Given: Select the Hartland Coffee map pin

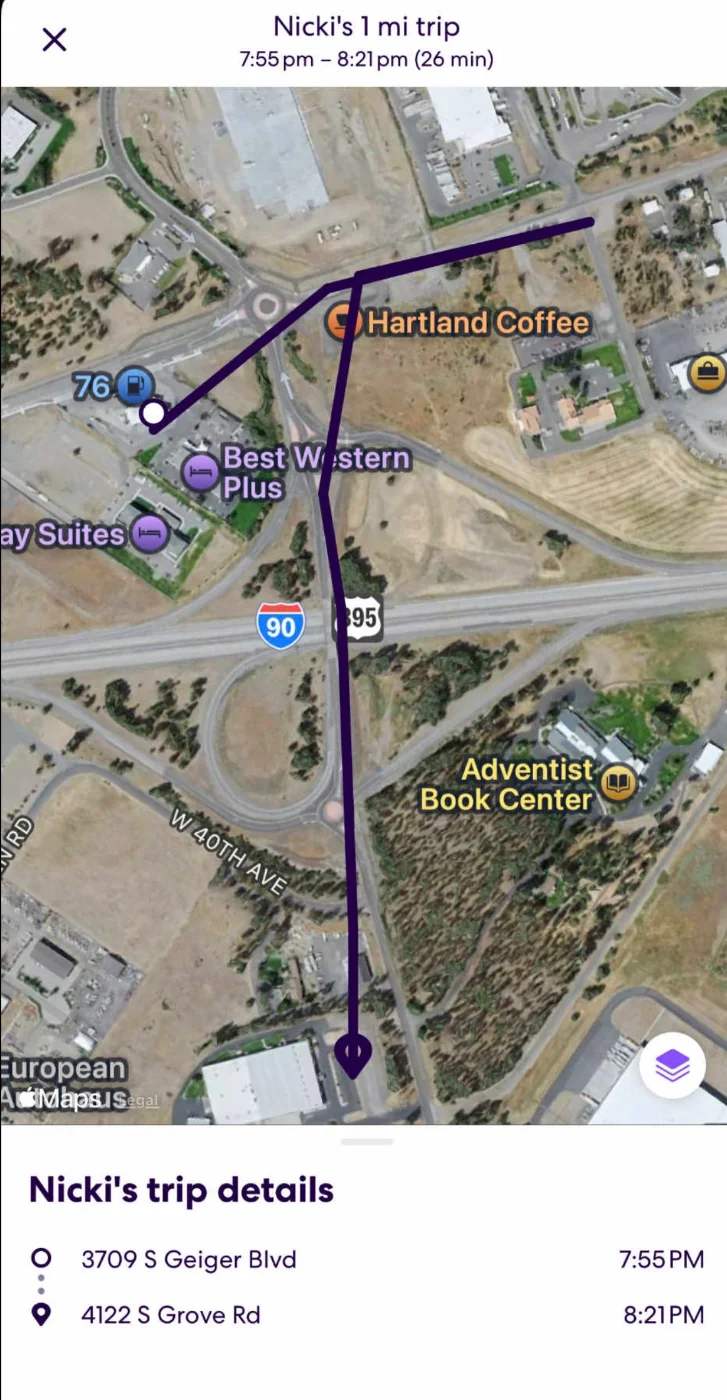Looking at the screenshot, I should (345, 322).
